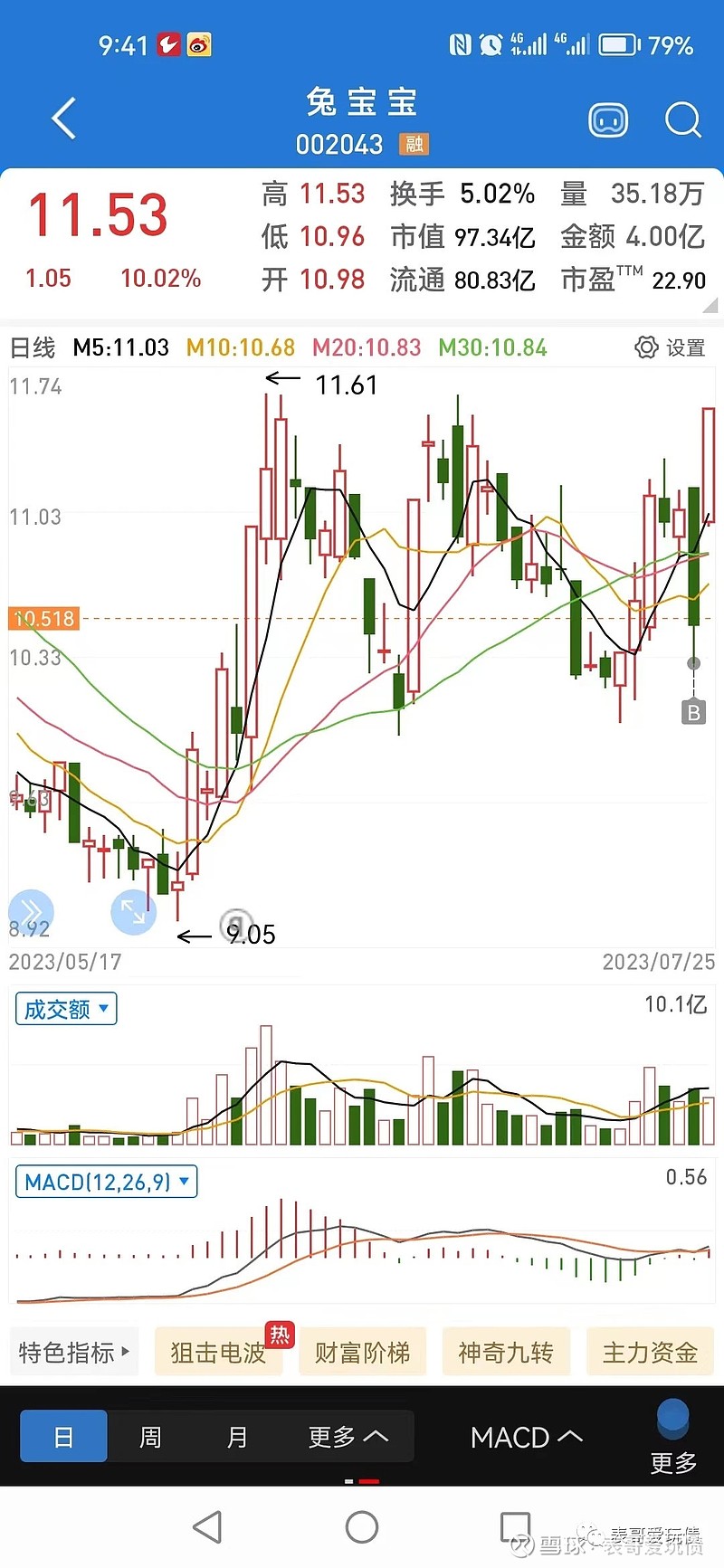This screenshot has height=1568, width=724.
Task: Open stock search magnifier
Action: (682, 119)
